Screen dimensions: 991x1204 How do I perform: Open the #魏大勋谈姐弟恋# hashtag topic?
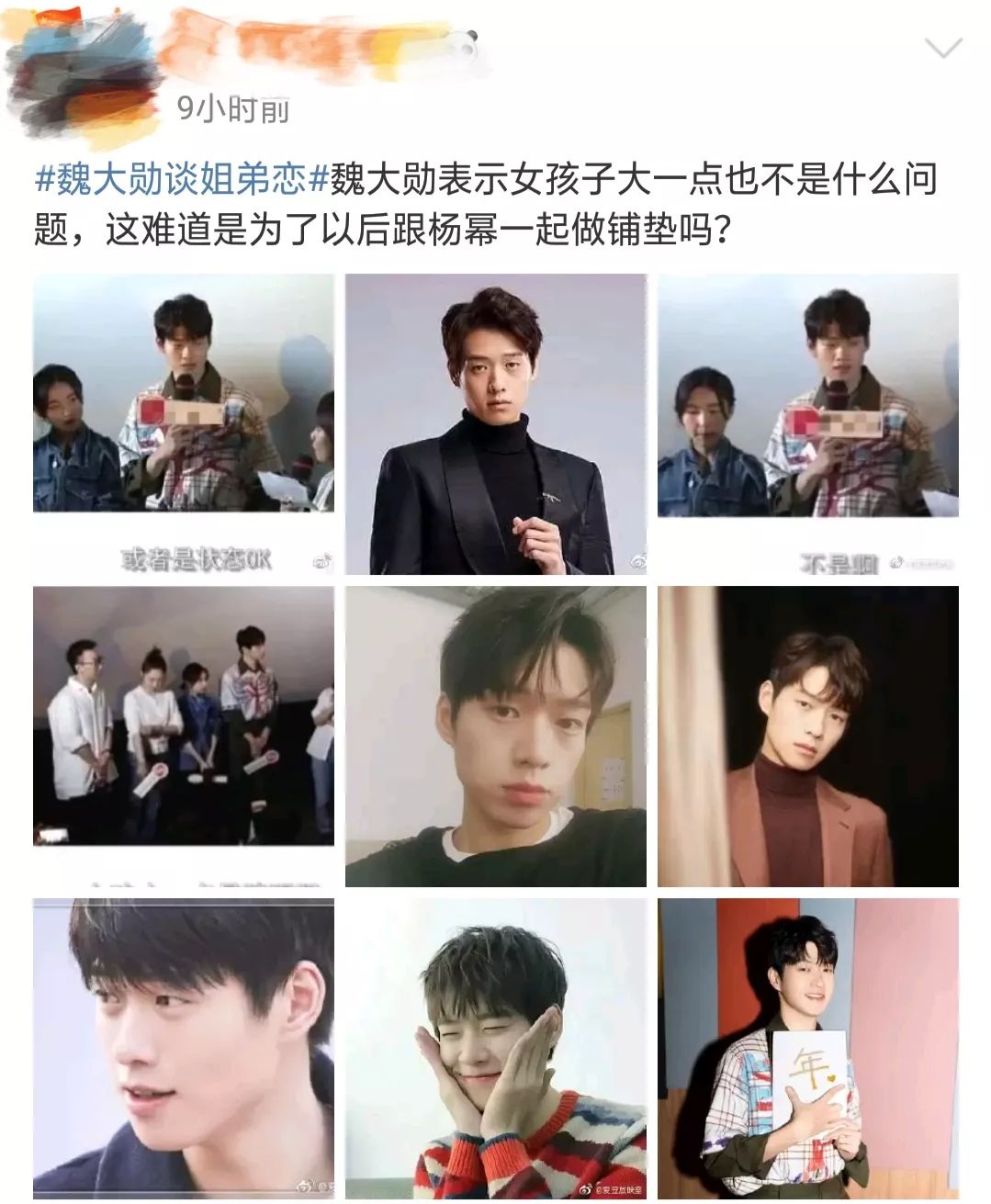pyautogui.click(x=182, y=179)
